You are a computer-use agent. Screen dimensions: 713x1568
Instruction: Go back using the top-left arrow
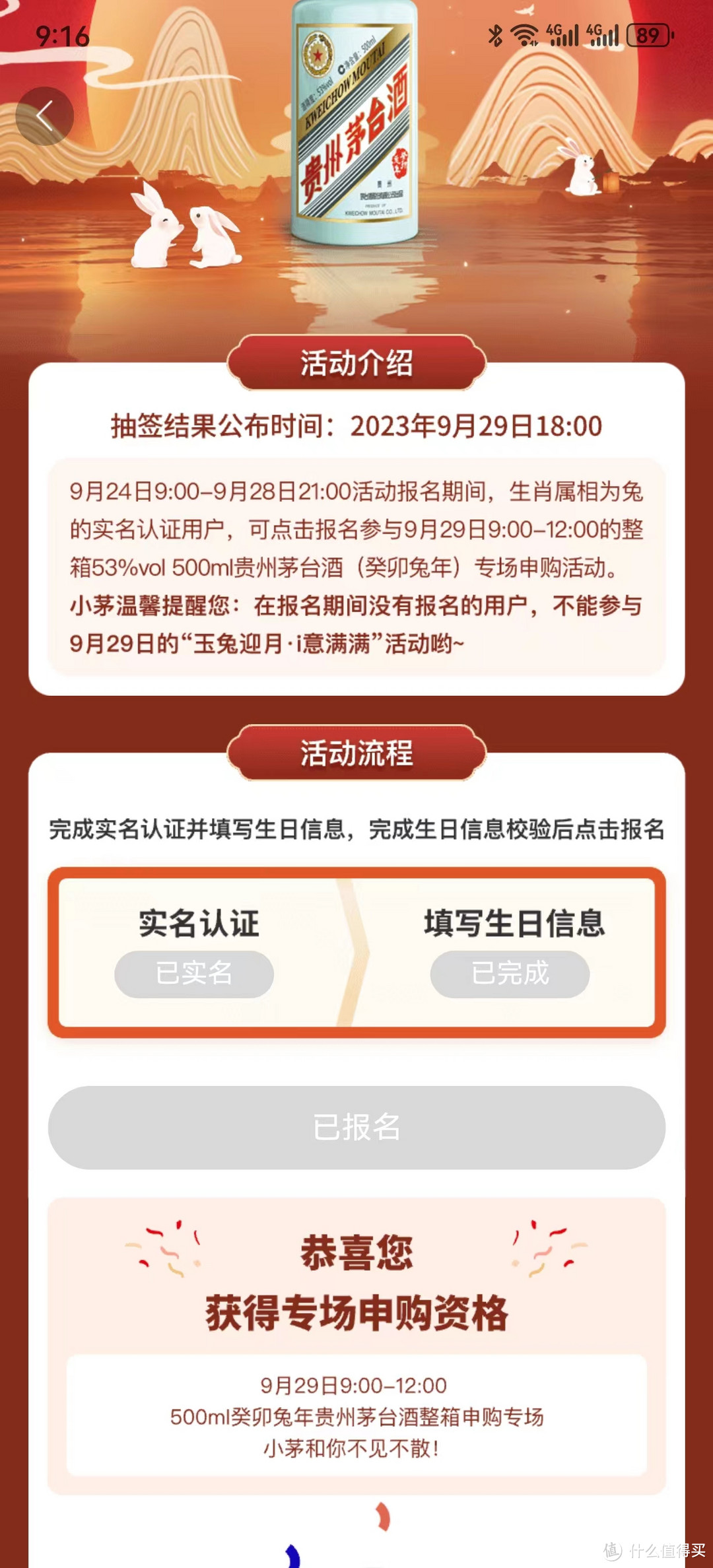pos(44,116)
